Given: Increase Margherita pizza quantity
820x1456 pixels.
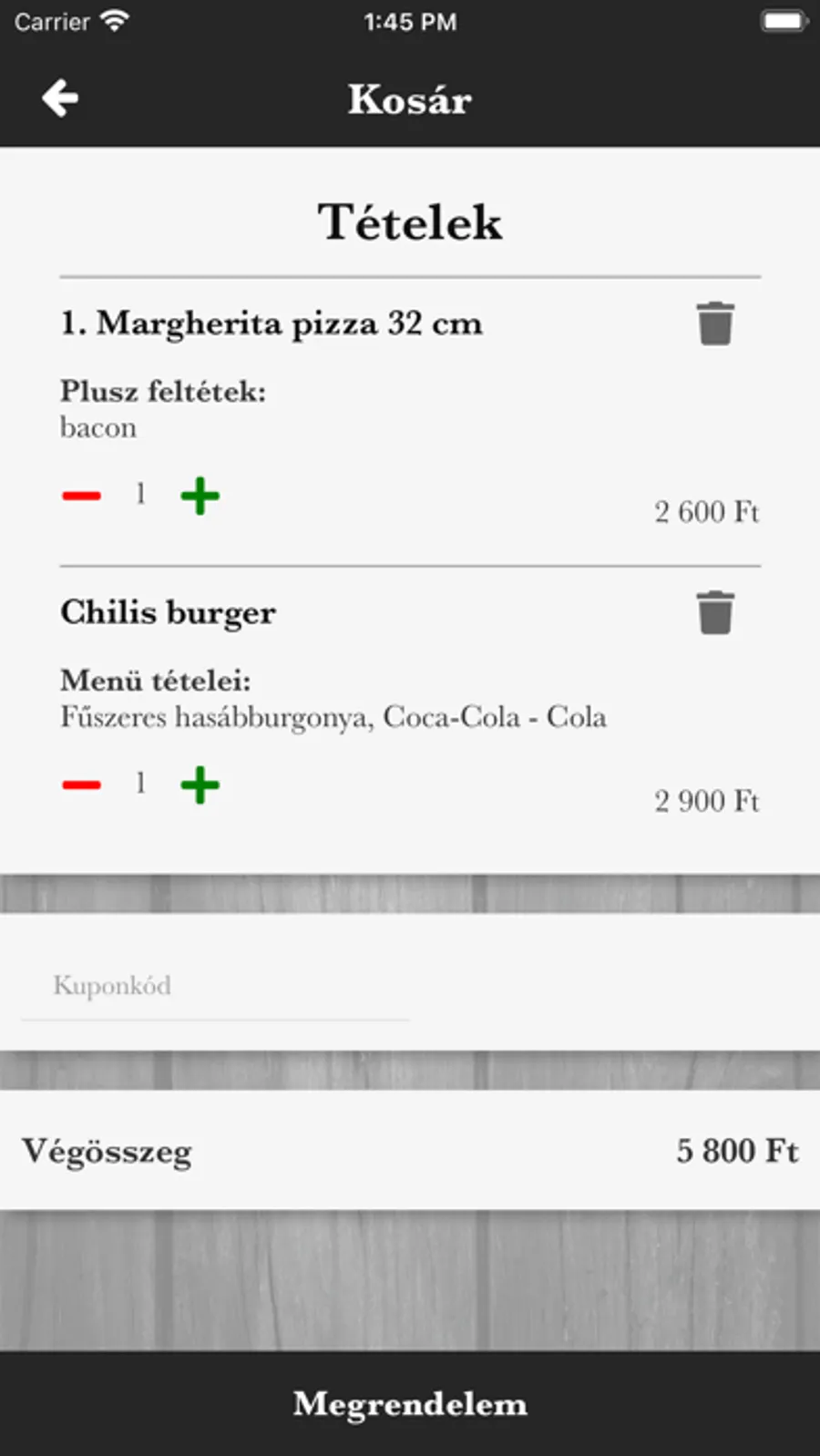Looking at the screenshot, I should click(200, 496).
